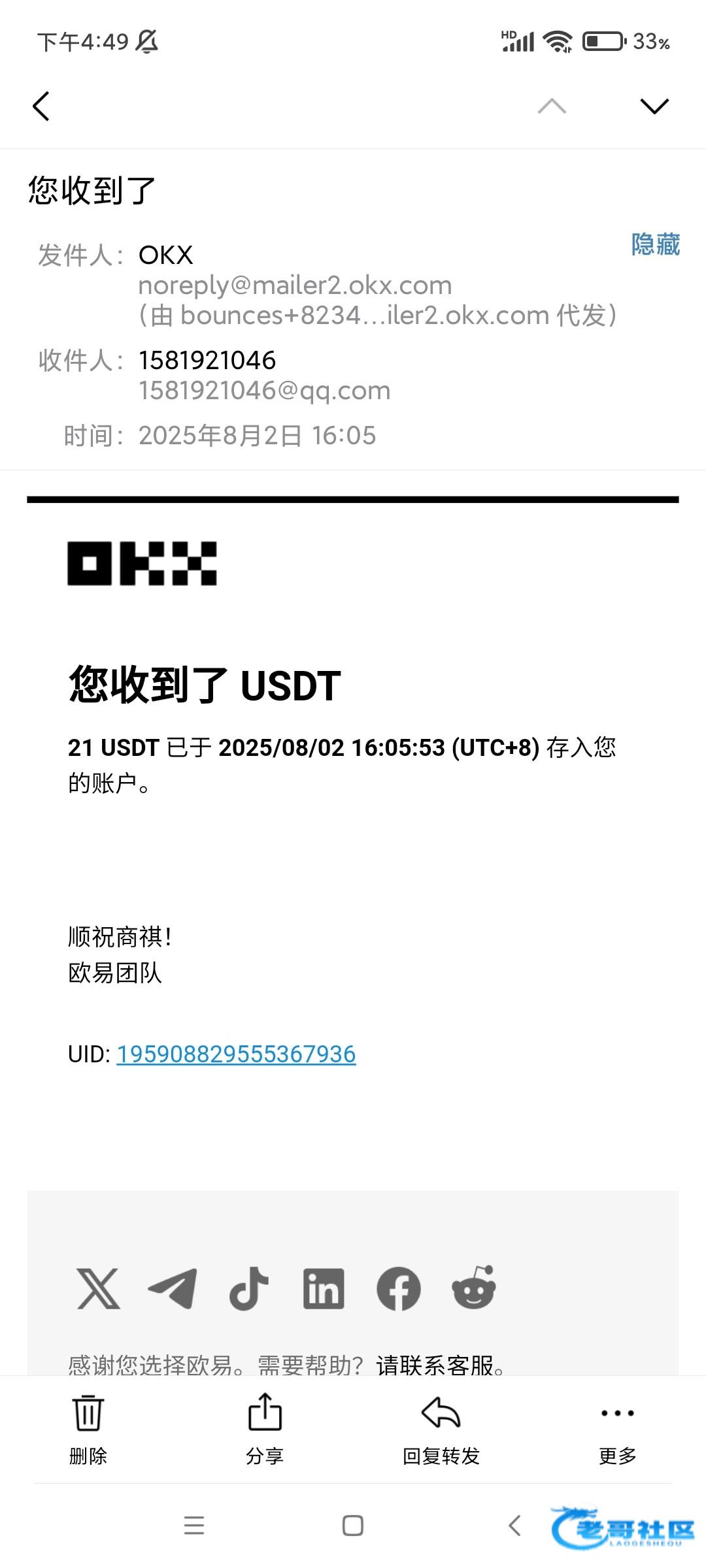
Task: Open OKX's LinkedIn icon
Action: (x=324, y=1288)
